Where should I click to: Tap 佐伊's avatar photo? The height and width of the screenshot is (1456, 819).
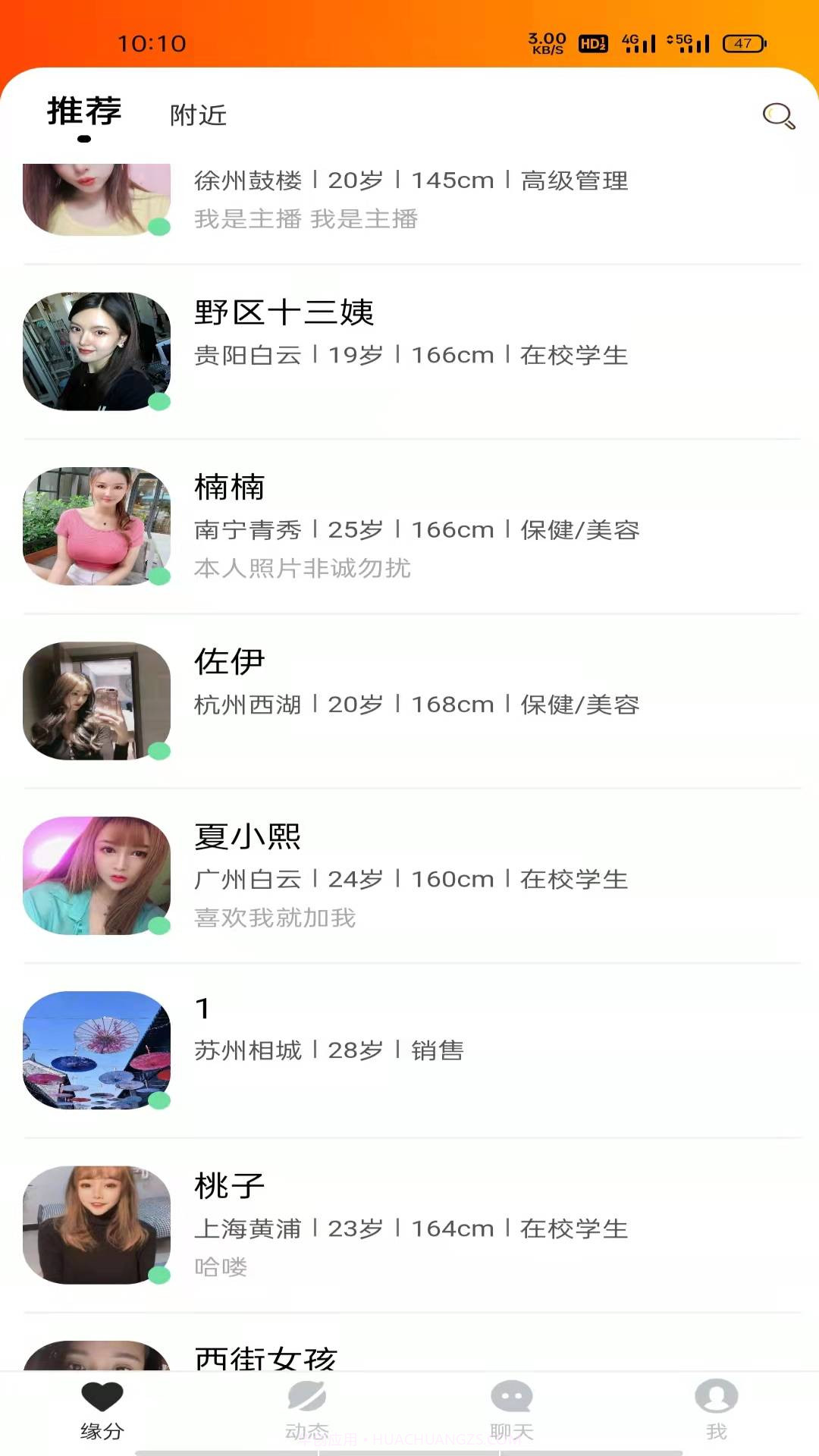tap(96, 699)
